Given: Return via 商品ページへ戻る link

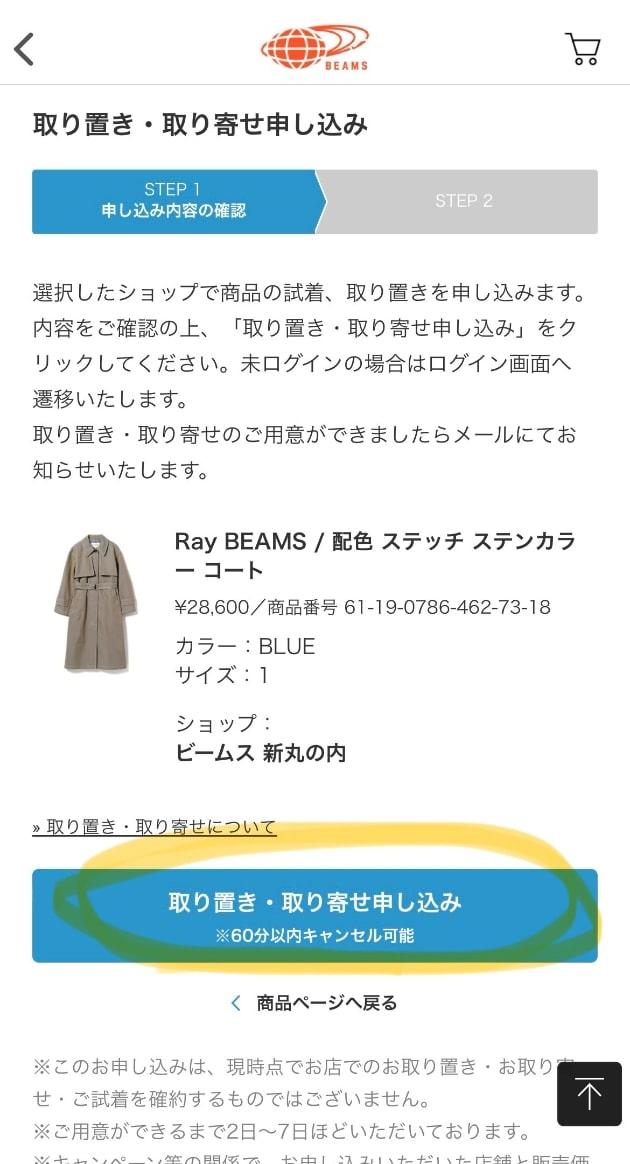Looking at the screenshot, I should 314,1002.
